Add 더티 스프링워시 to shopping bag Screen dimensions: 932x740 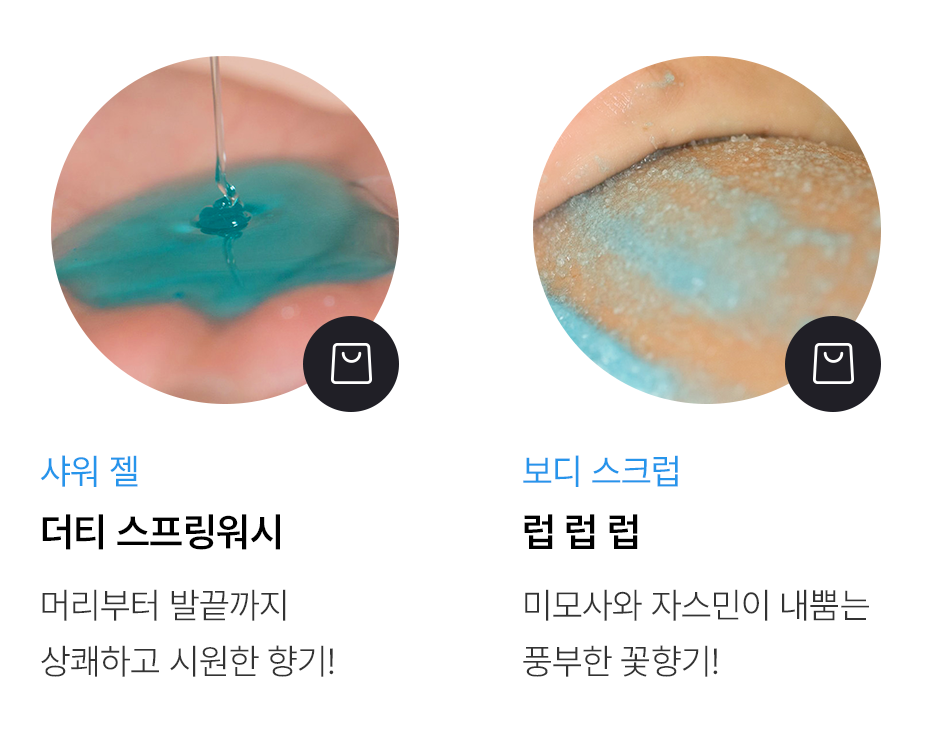pyautogui.click(x=351, y=364)
